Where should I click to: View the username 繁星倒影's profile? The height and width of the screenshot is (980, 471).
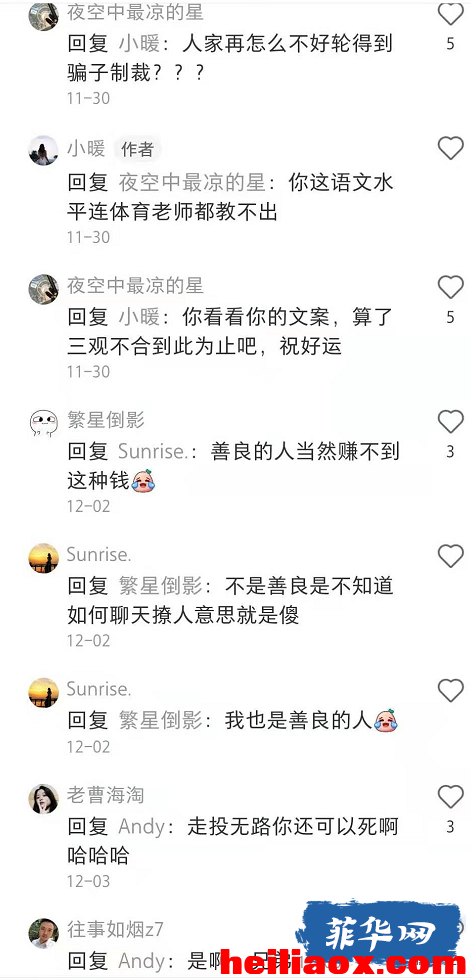106,419
